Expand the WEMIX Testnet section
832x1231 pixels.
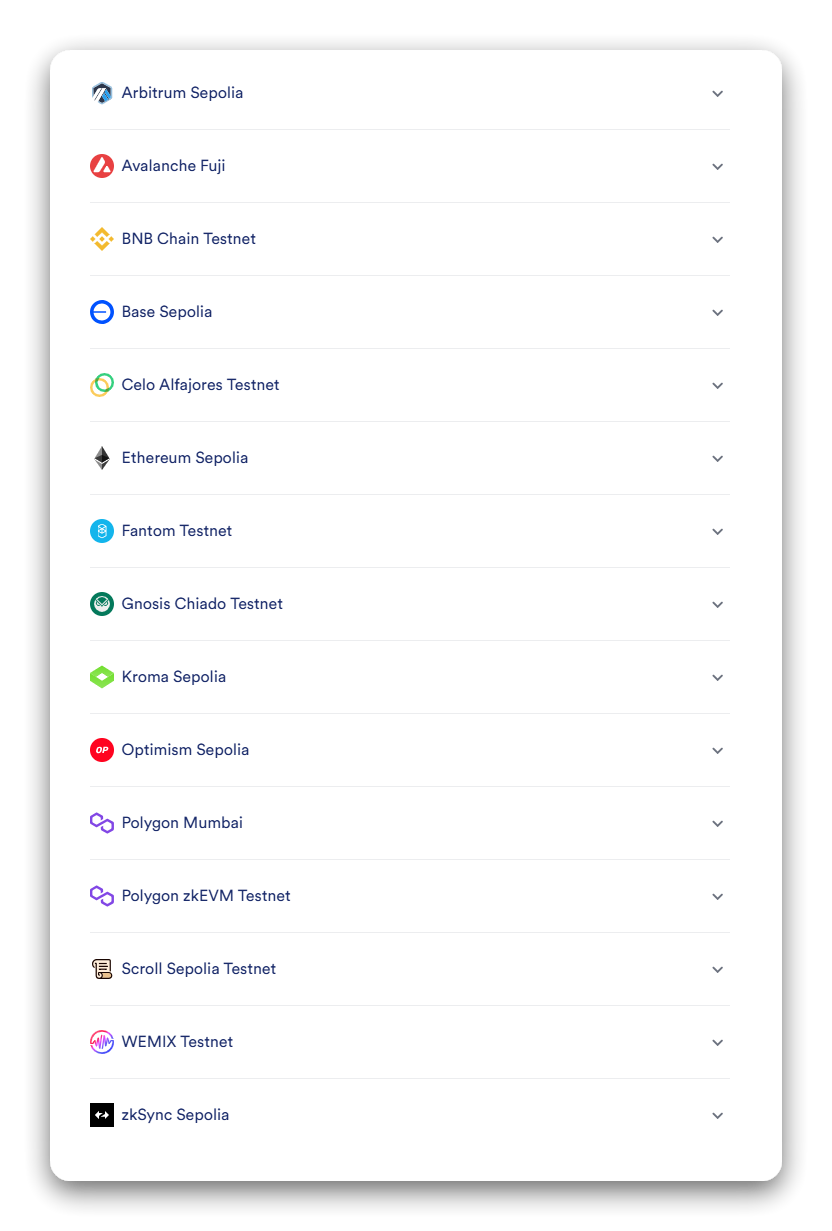716,1042
